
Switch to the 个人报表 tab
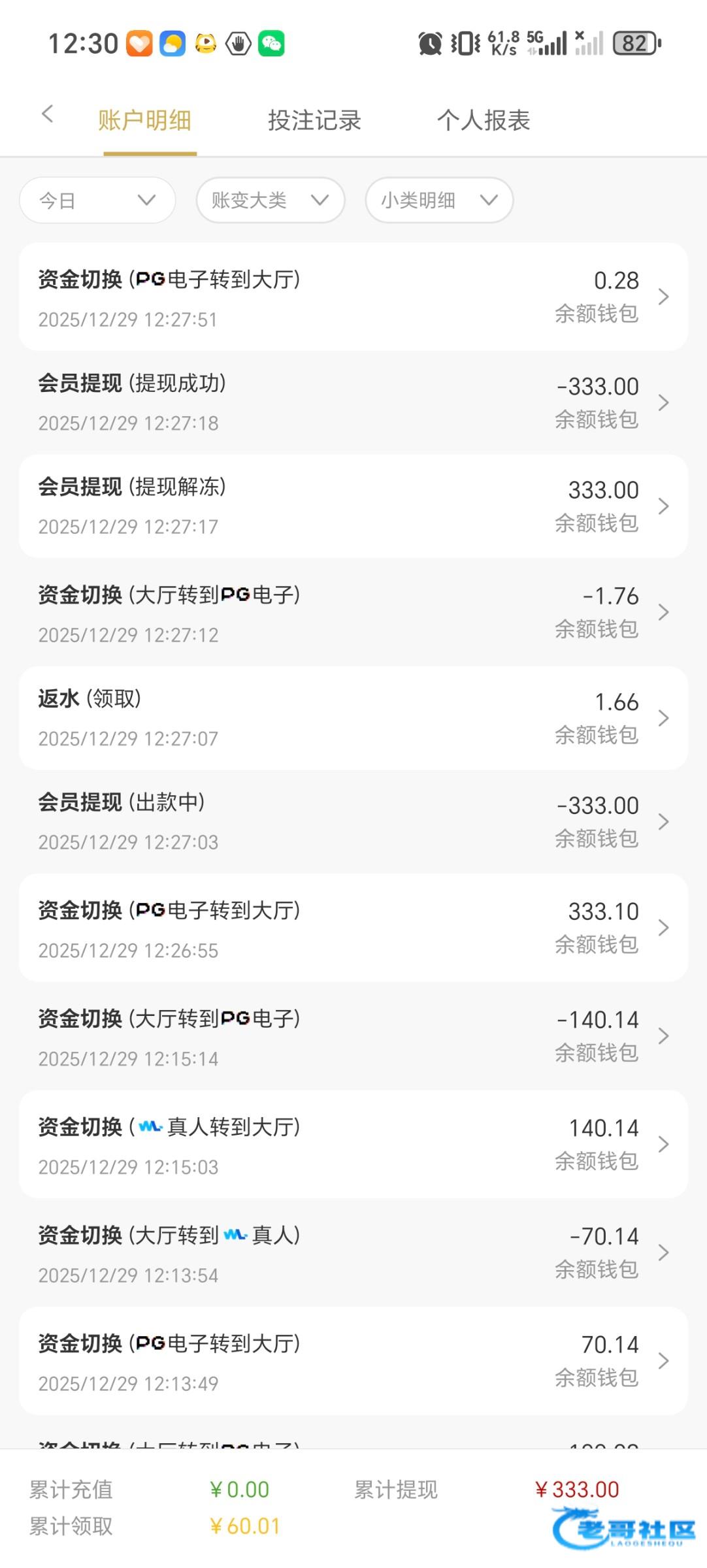pos(483,120)
